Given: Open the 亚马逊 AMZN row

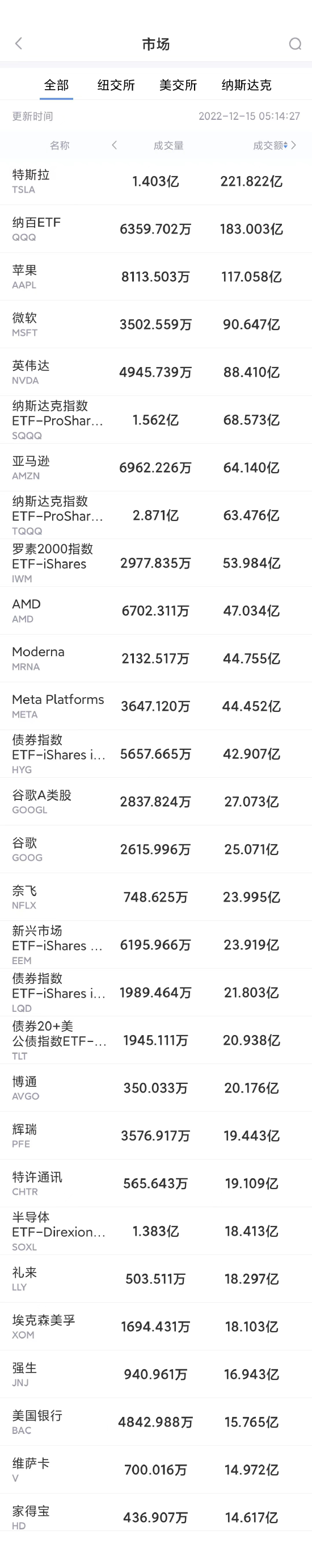Looking at the screenshot, I should point(155,468).
